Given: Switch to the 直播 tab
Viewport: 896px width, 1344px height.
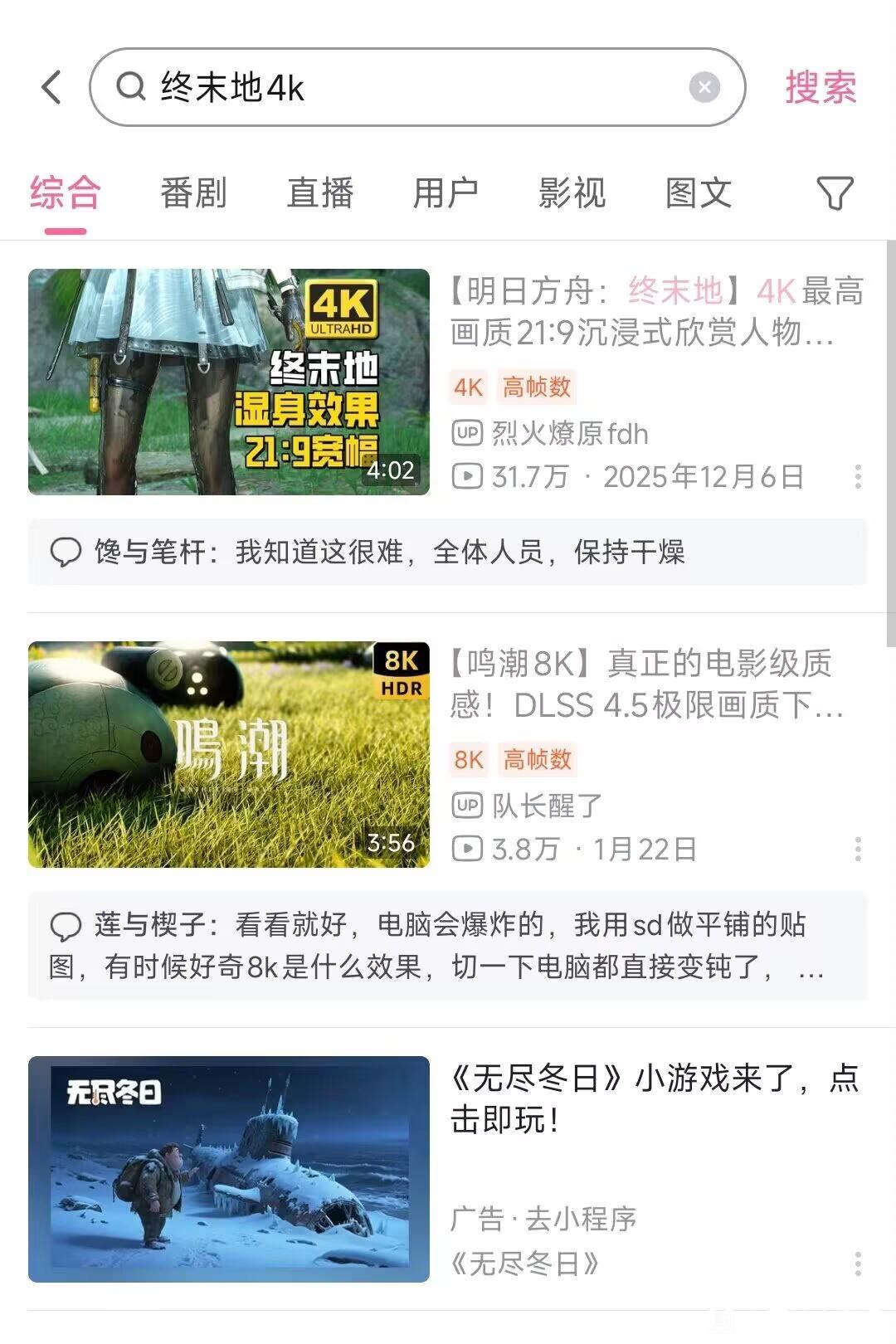Looking at the screenshot, I should coord(319,193).
